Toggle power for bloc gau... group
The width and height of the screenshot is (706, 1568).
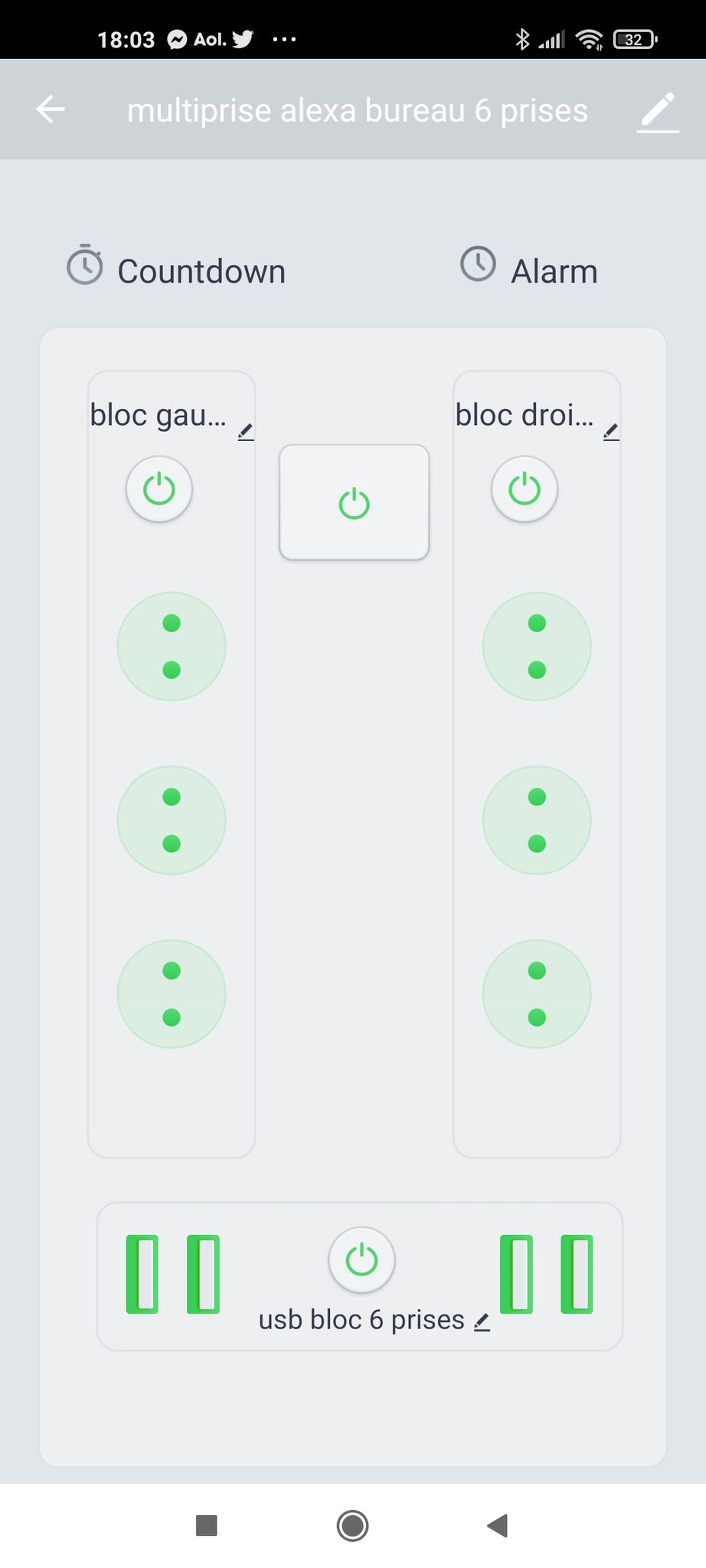[x=159, y=489]
